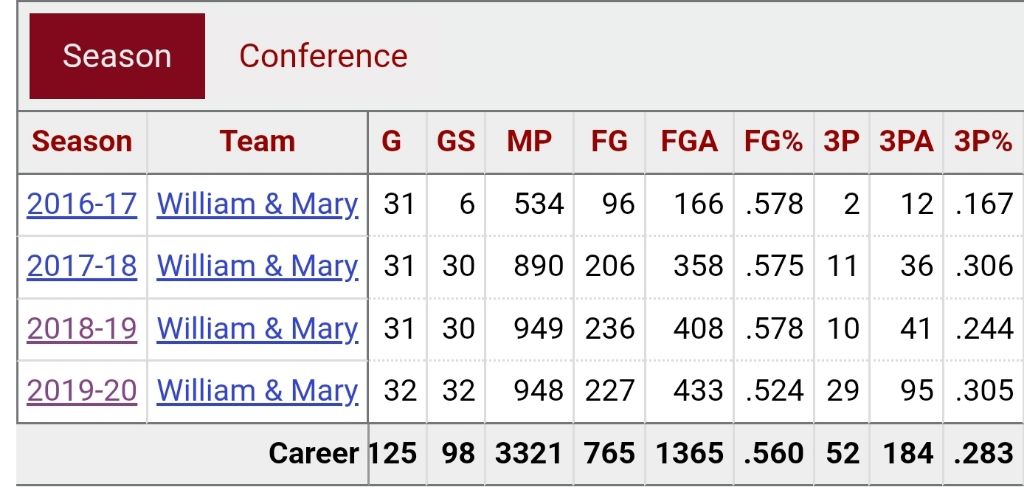Open the 2018-19 season link
The width and height of the screenshot is (1024, 487).
click(82, 328)
